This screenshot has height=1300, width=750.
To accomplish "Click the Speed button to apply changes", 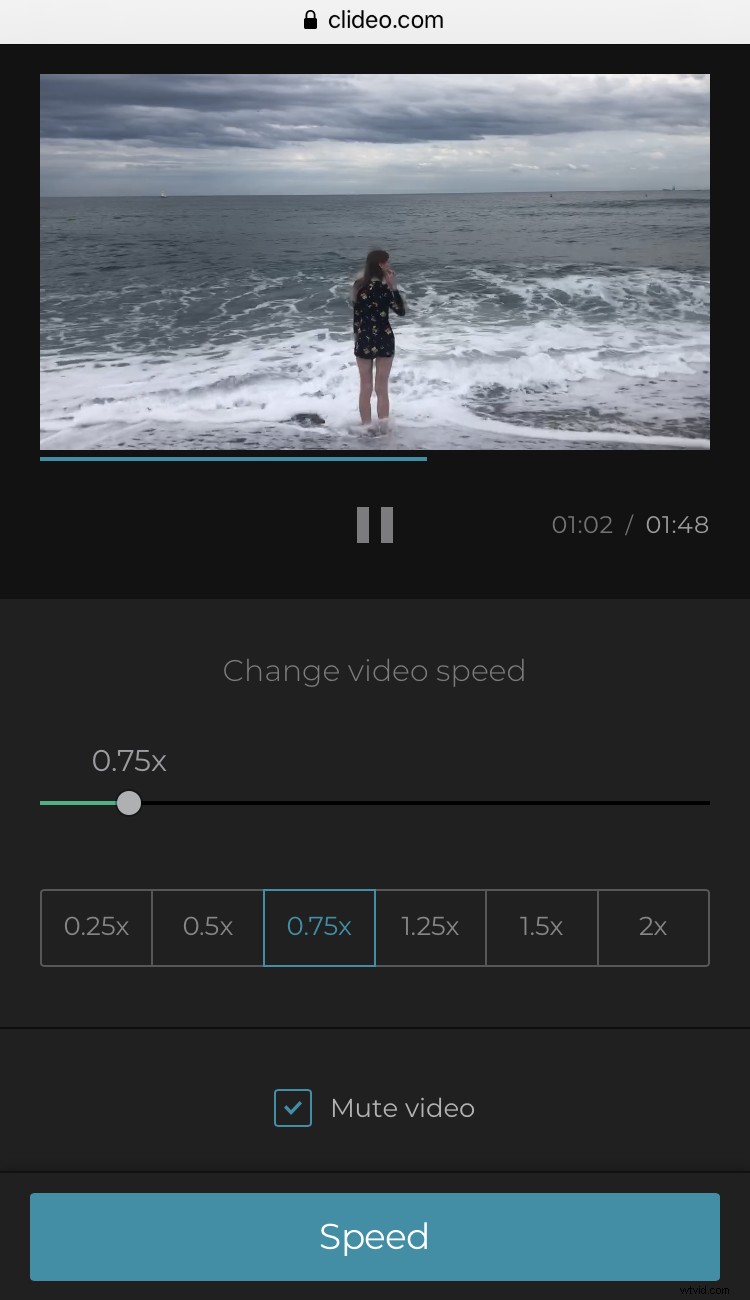I will coord(374,1236).
